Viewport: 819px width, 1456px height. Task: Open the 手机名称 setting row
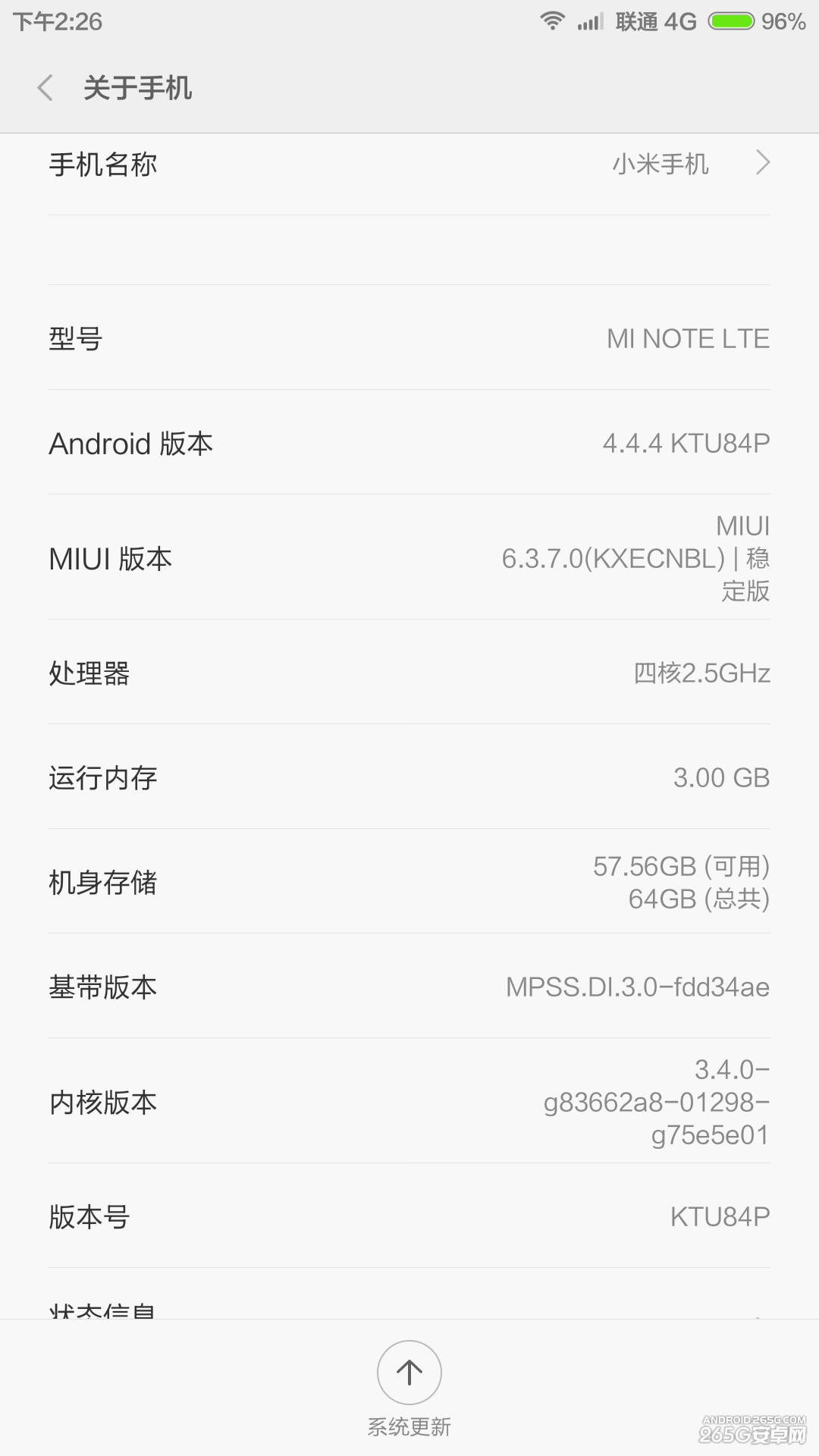409,165
